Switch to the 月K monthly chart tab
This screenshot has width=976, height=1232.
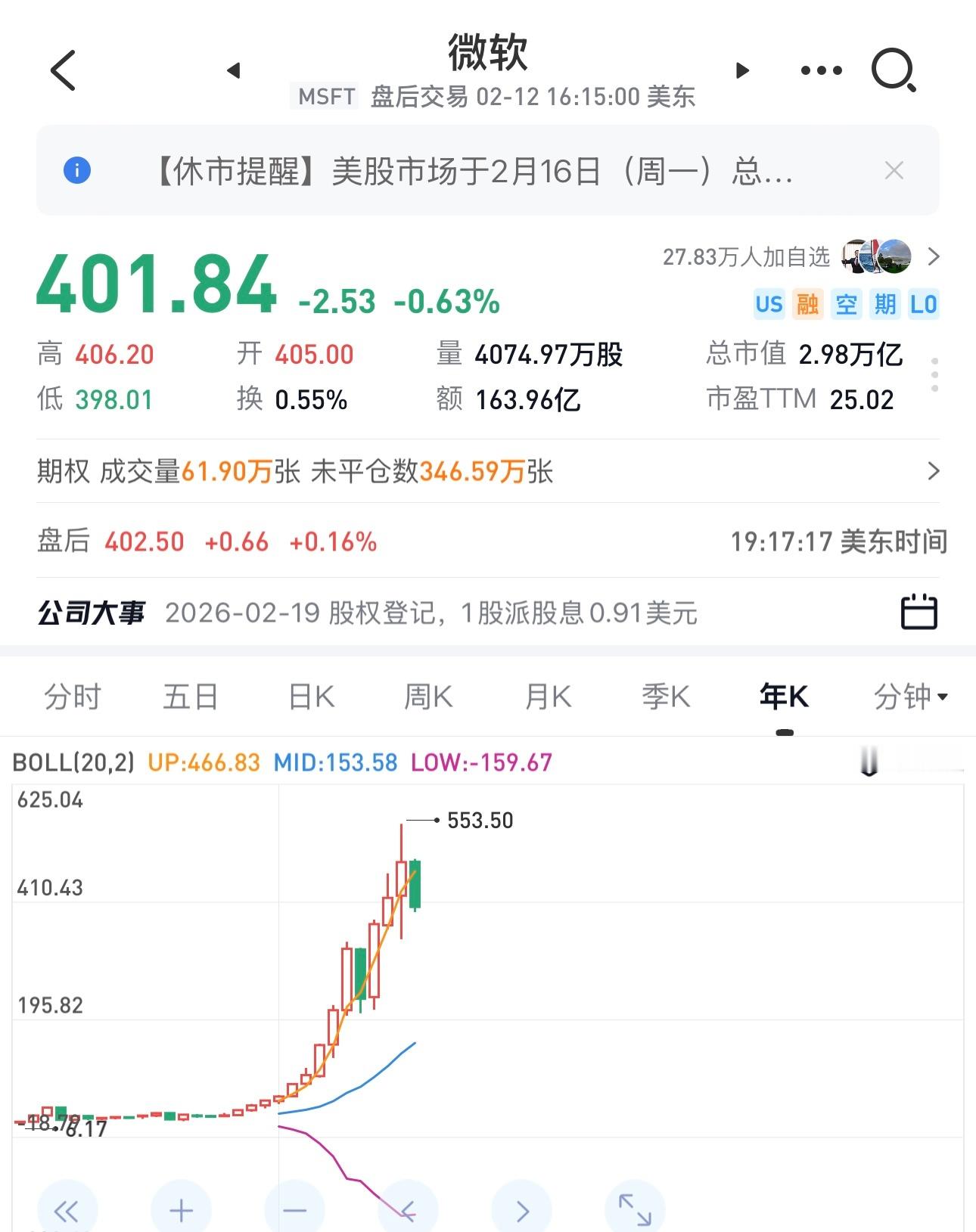[546, 697]
